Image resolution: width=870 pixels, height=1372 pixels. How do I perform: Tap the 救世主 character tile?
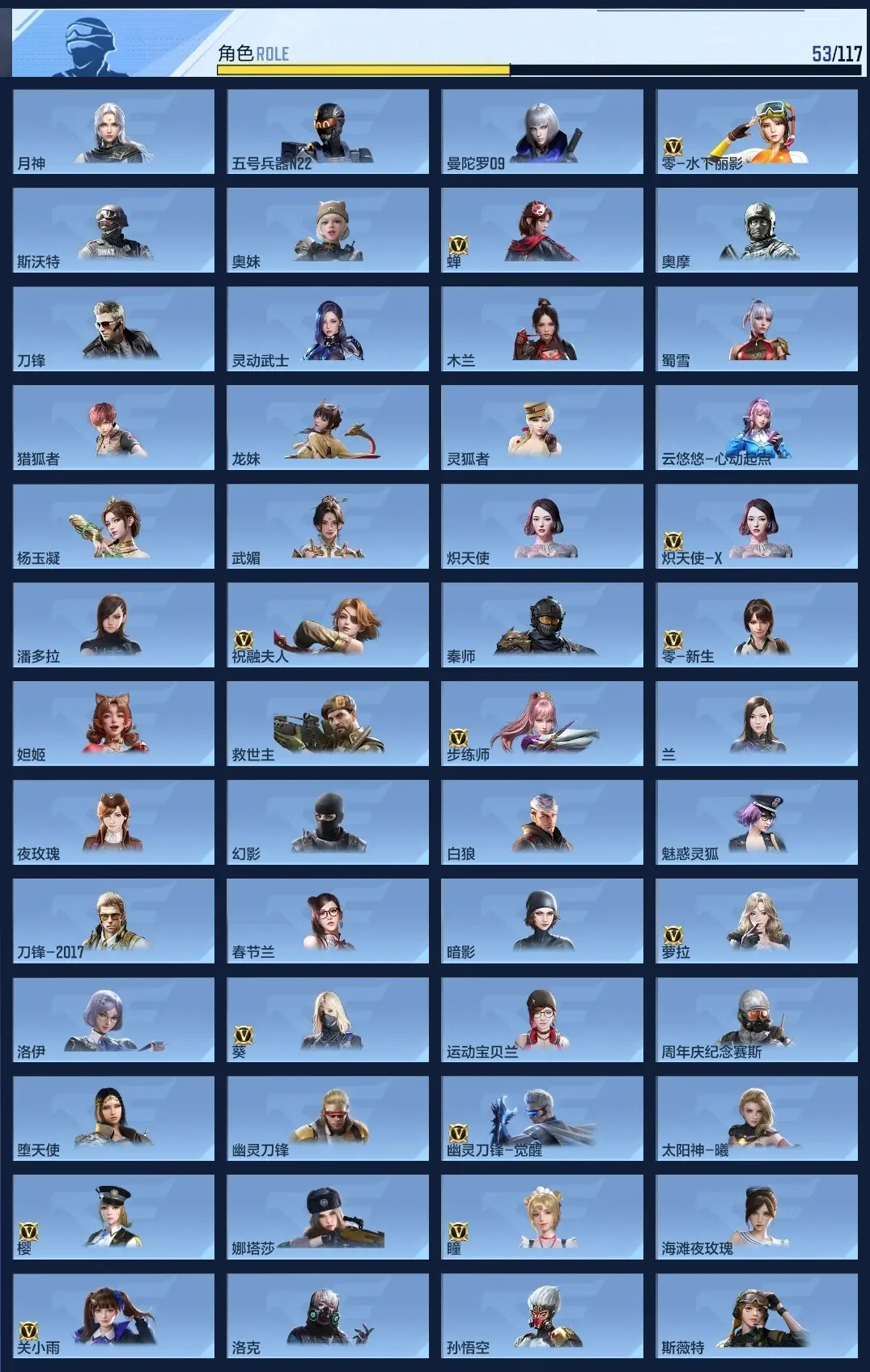pos(328,723)
